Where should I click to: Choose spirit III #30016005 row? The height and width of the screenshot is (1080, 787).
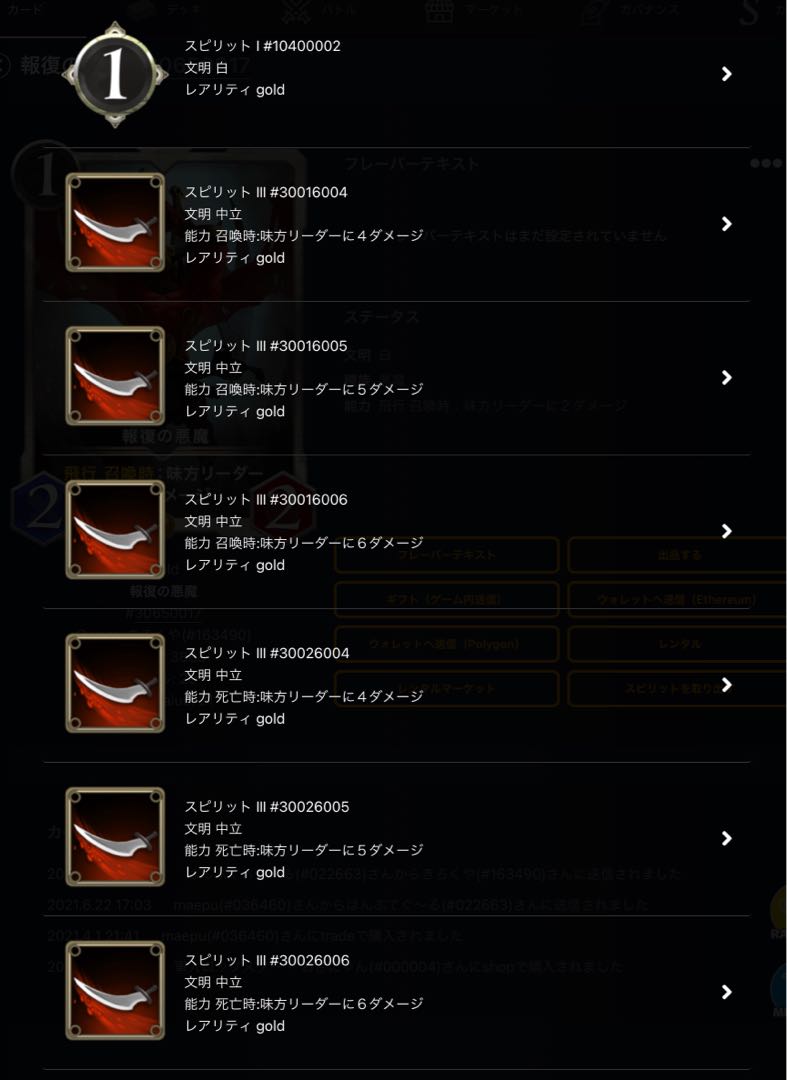(x=400, y=378)
